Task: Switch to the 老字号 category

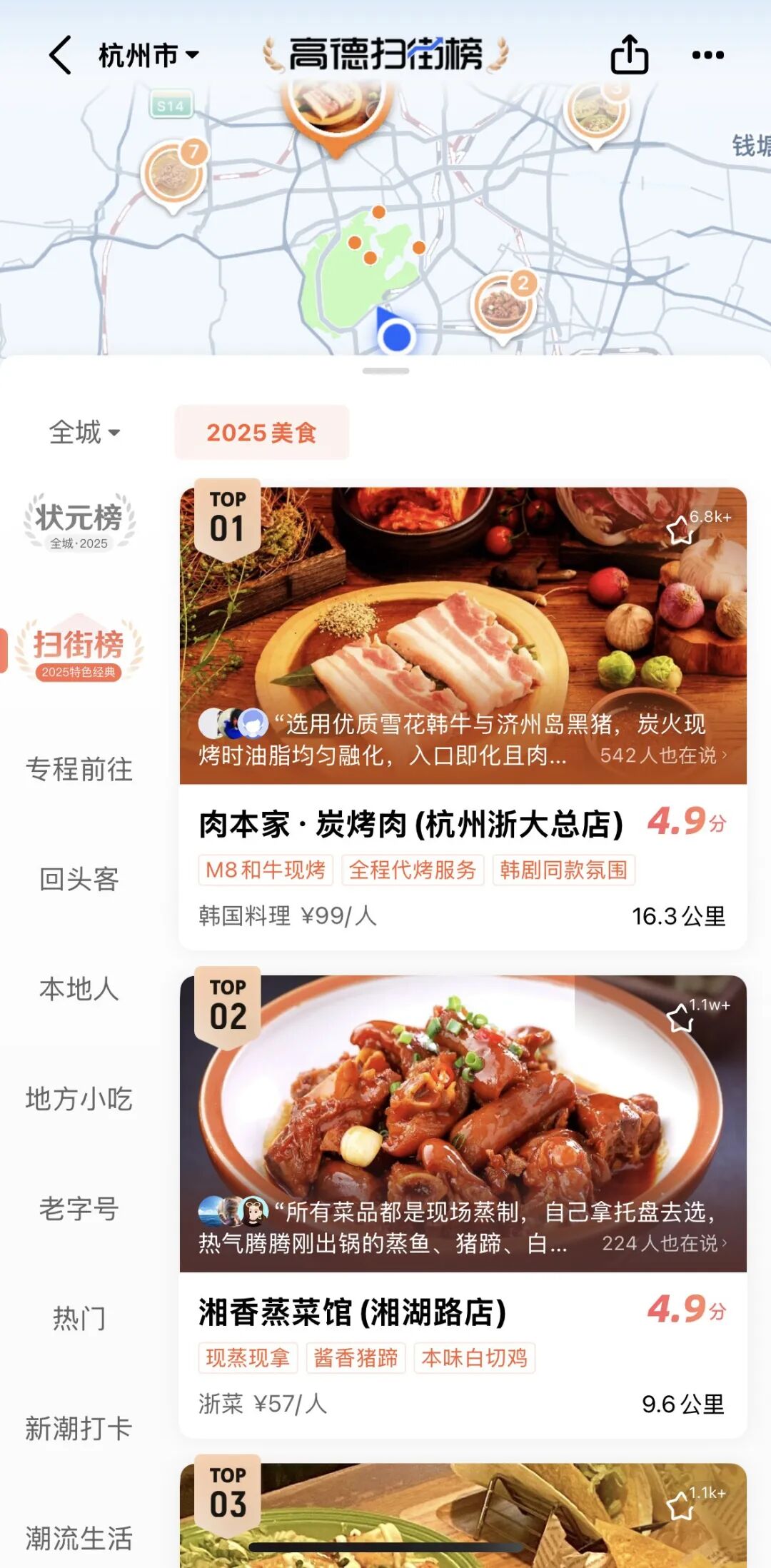Action: click(x=79, y=1209)
